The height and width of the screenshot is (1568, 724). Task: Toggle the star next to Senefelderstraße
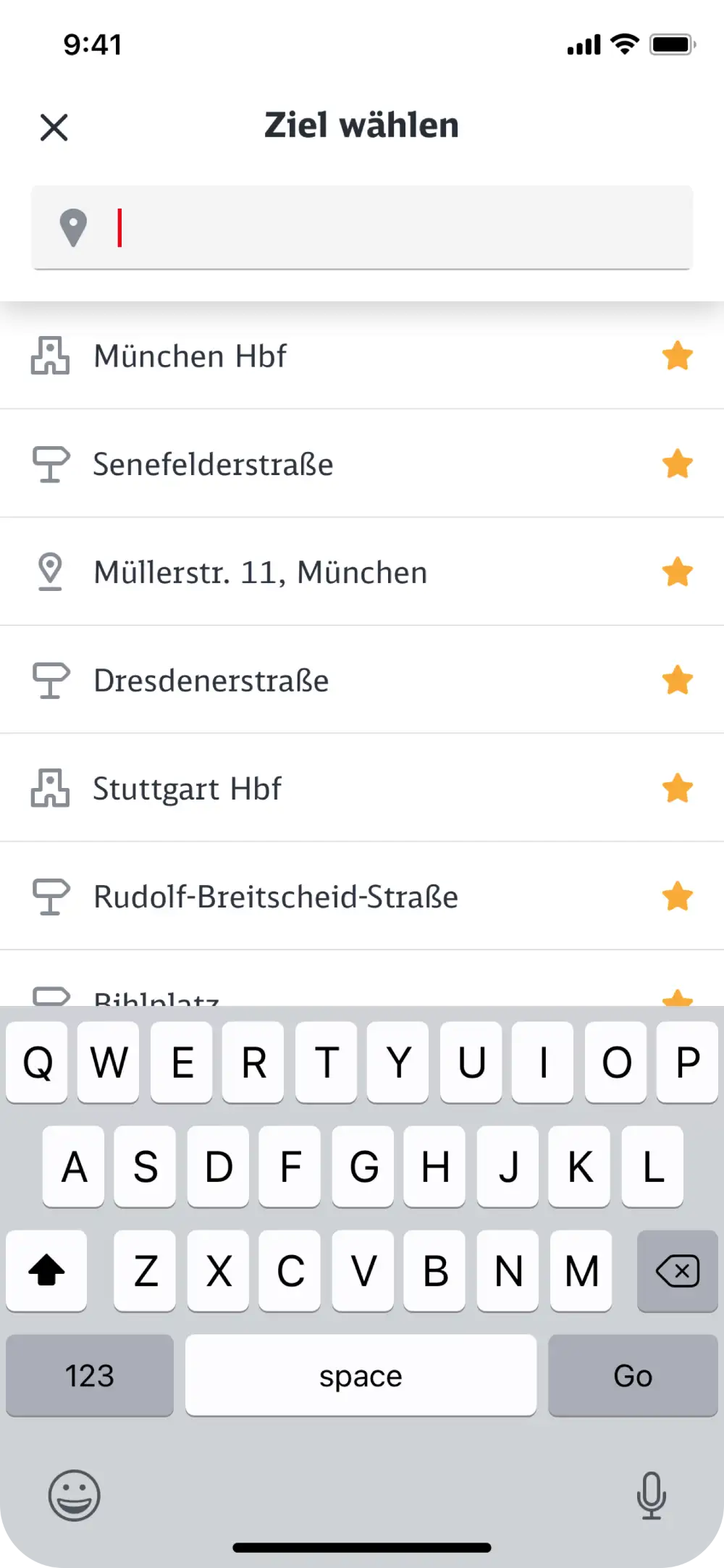point(678,464)
